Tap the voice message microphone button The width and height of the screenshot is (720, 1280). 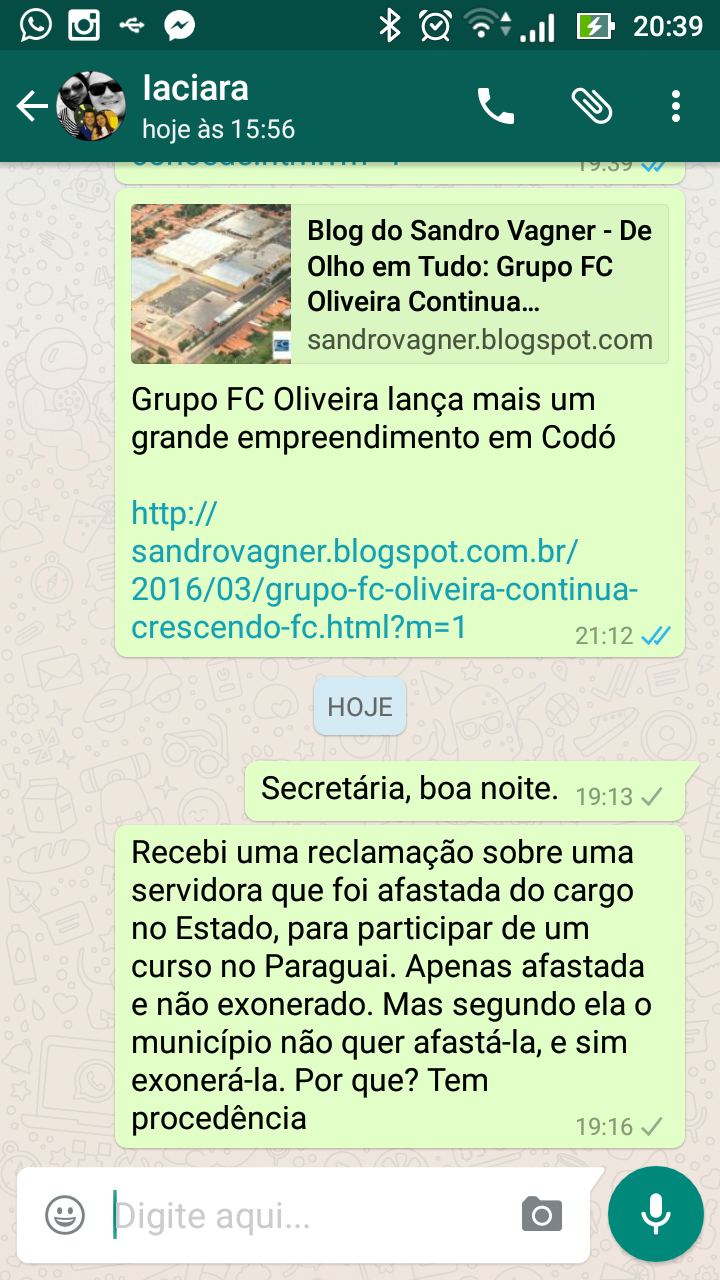pos(656,1214)
